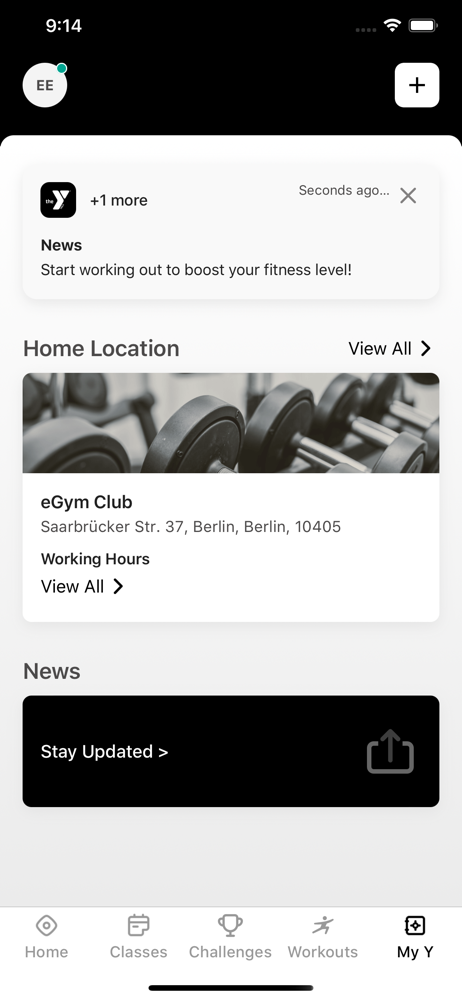Go to the Challenges tab
The image size is (462, 1000).
230,937
